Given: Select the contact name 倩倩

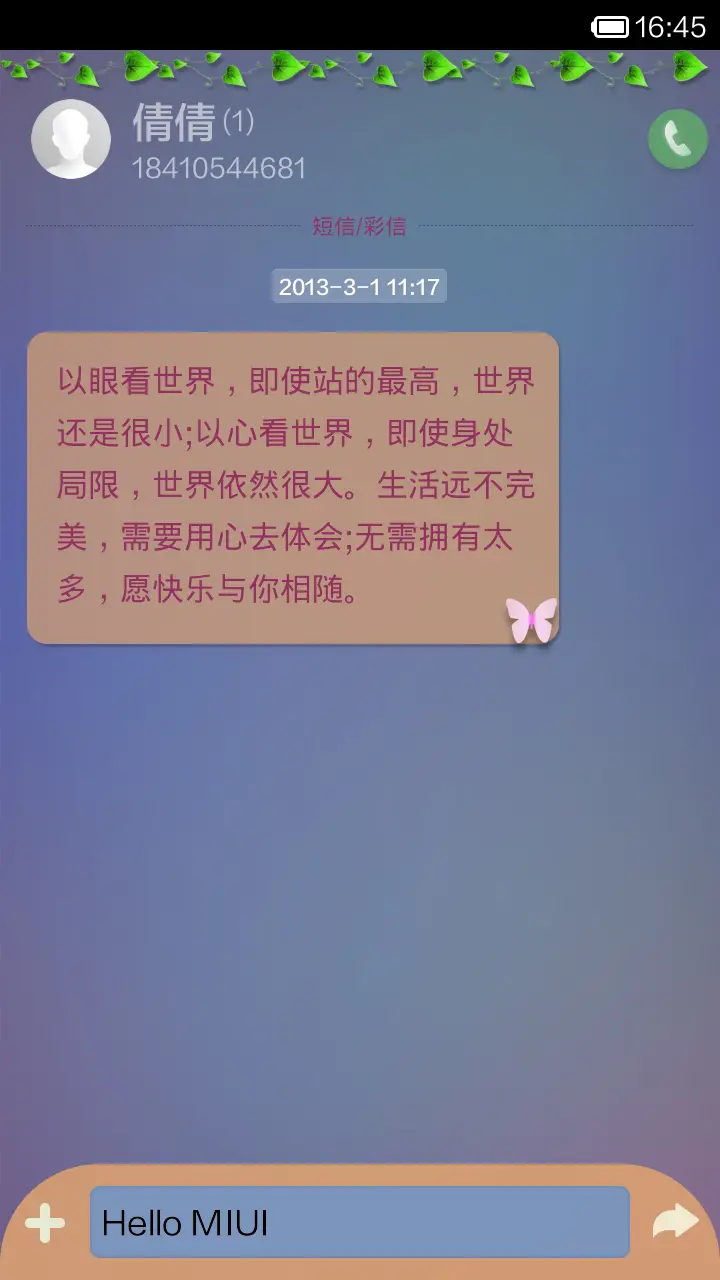Looking at the screenshot, I should pyautogui.click(x=172, y=124).
